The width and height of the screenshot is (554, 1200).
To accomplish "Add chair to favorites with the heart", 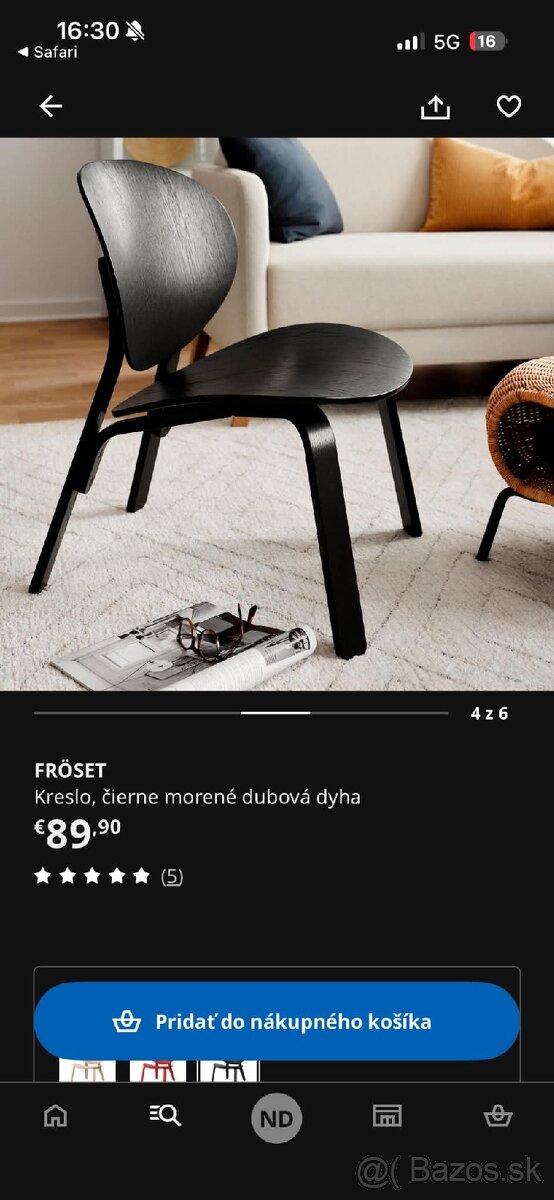I will point(509,106).
